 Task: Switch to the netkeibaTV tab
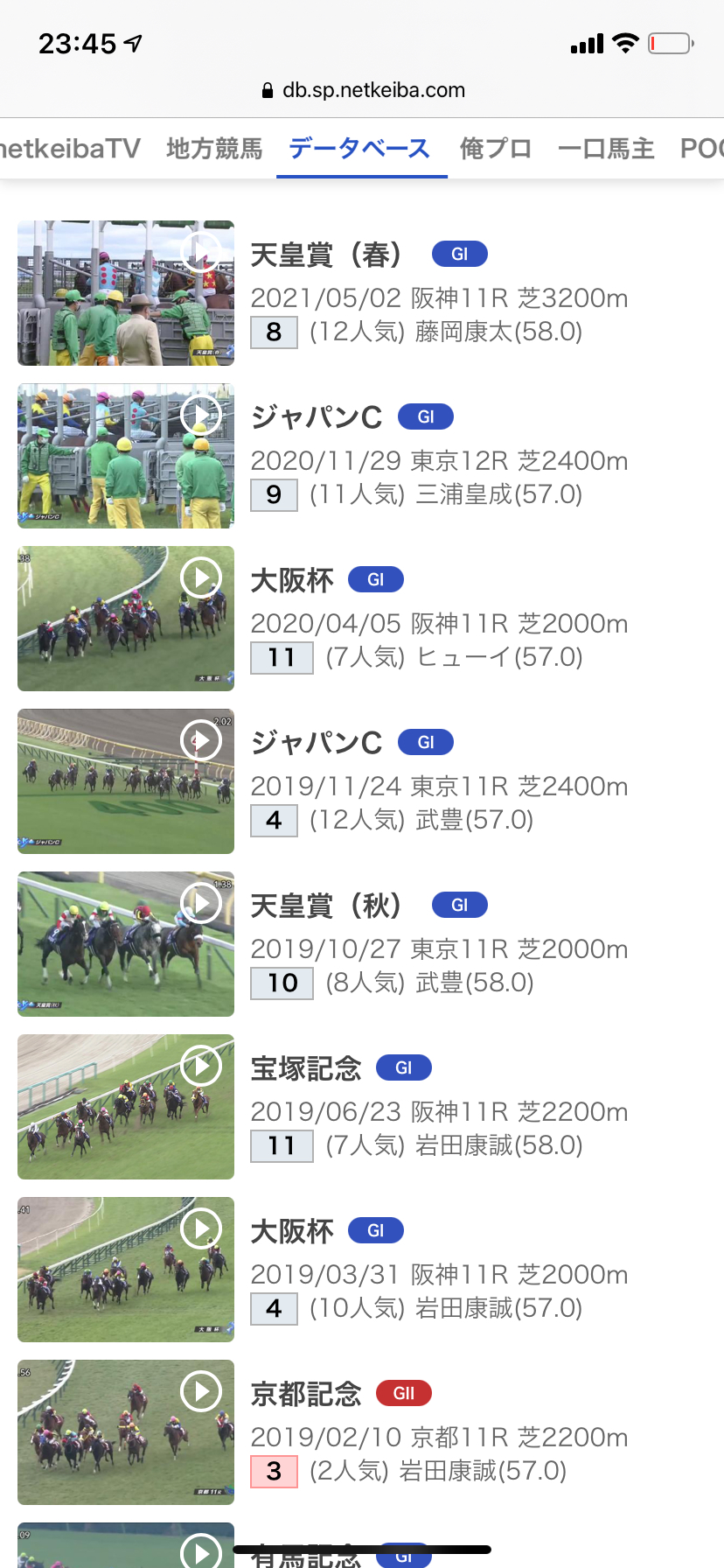[x=70, y=149]
